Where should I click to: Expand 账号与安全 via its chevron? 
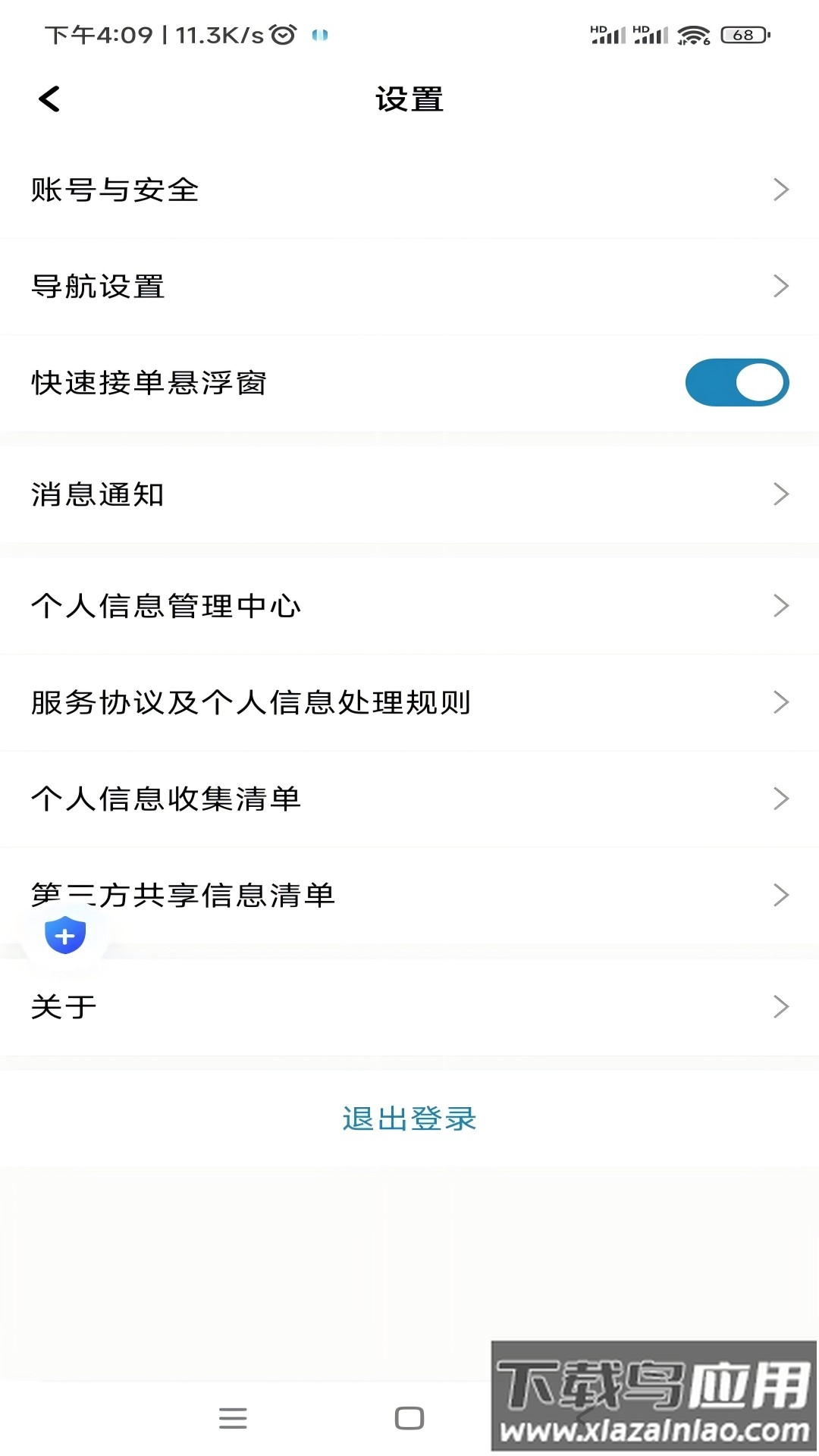click(781, 191)
